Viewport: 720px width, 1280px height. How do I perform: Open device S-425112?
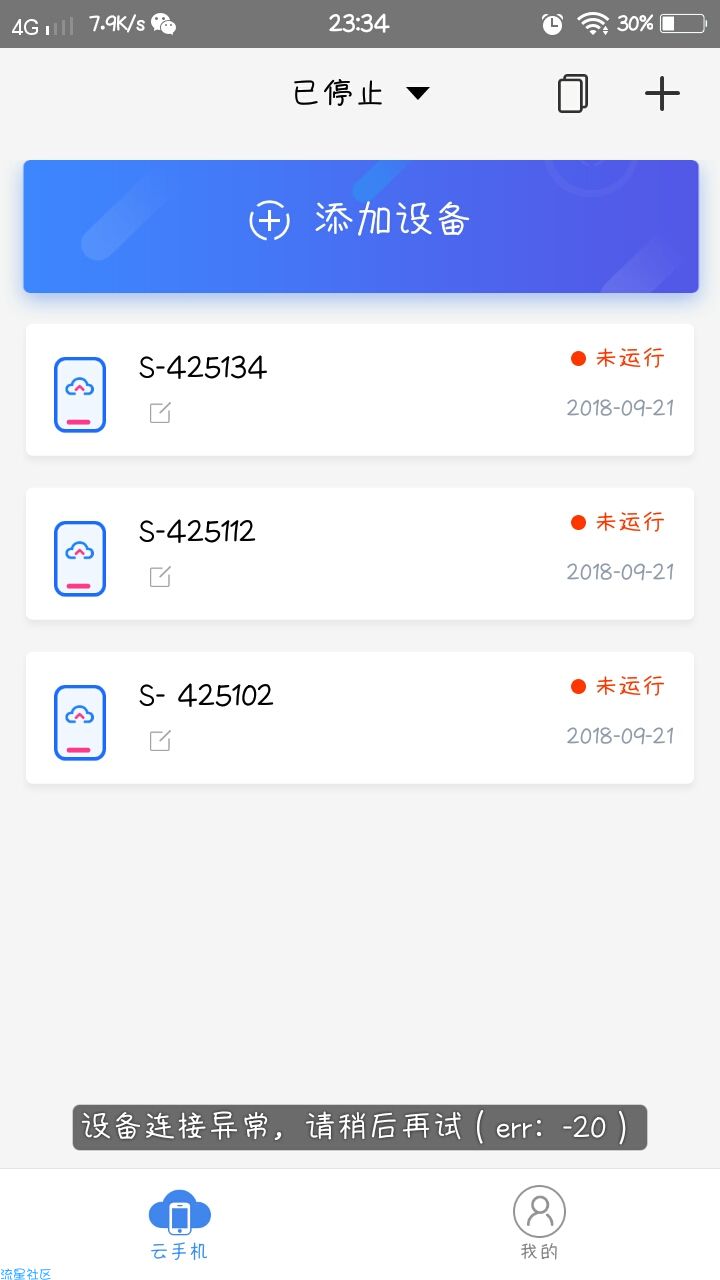(360, 554)
